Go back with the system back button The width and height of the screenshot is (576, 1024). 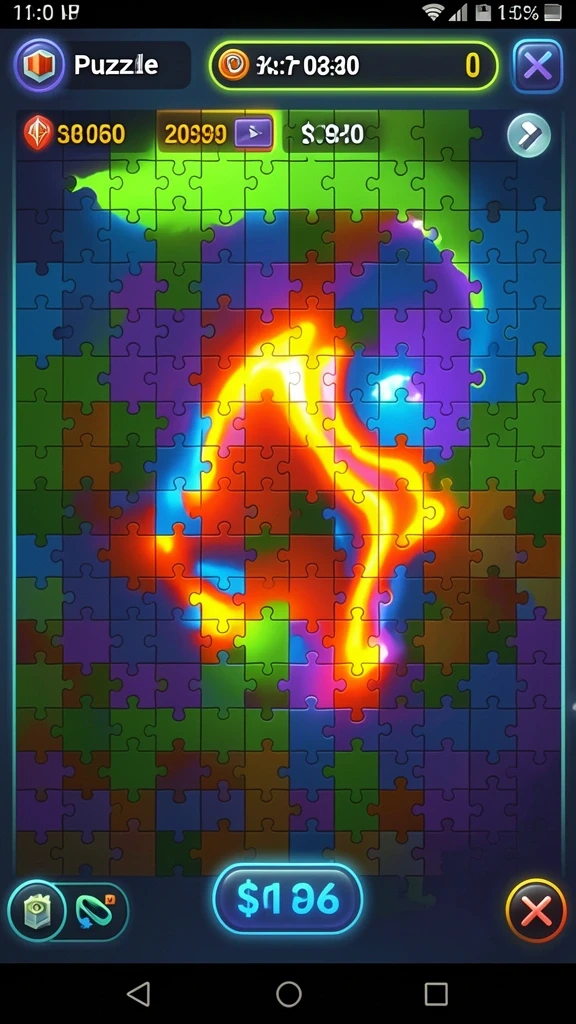tap(138, 993)
